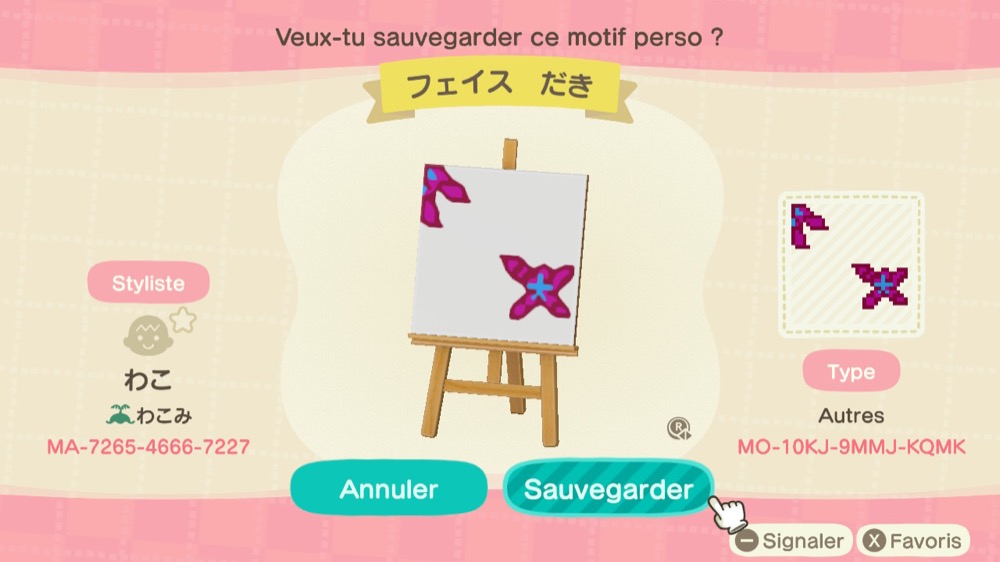Viewport: 1000px width, 562px height.
Task: Rotate the easel preview
Action: click(x=679, y=429)
